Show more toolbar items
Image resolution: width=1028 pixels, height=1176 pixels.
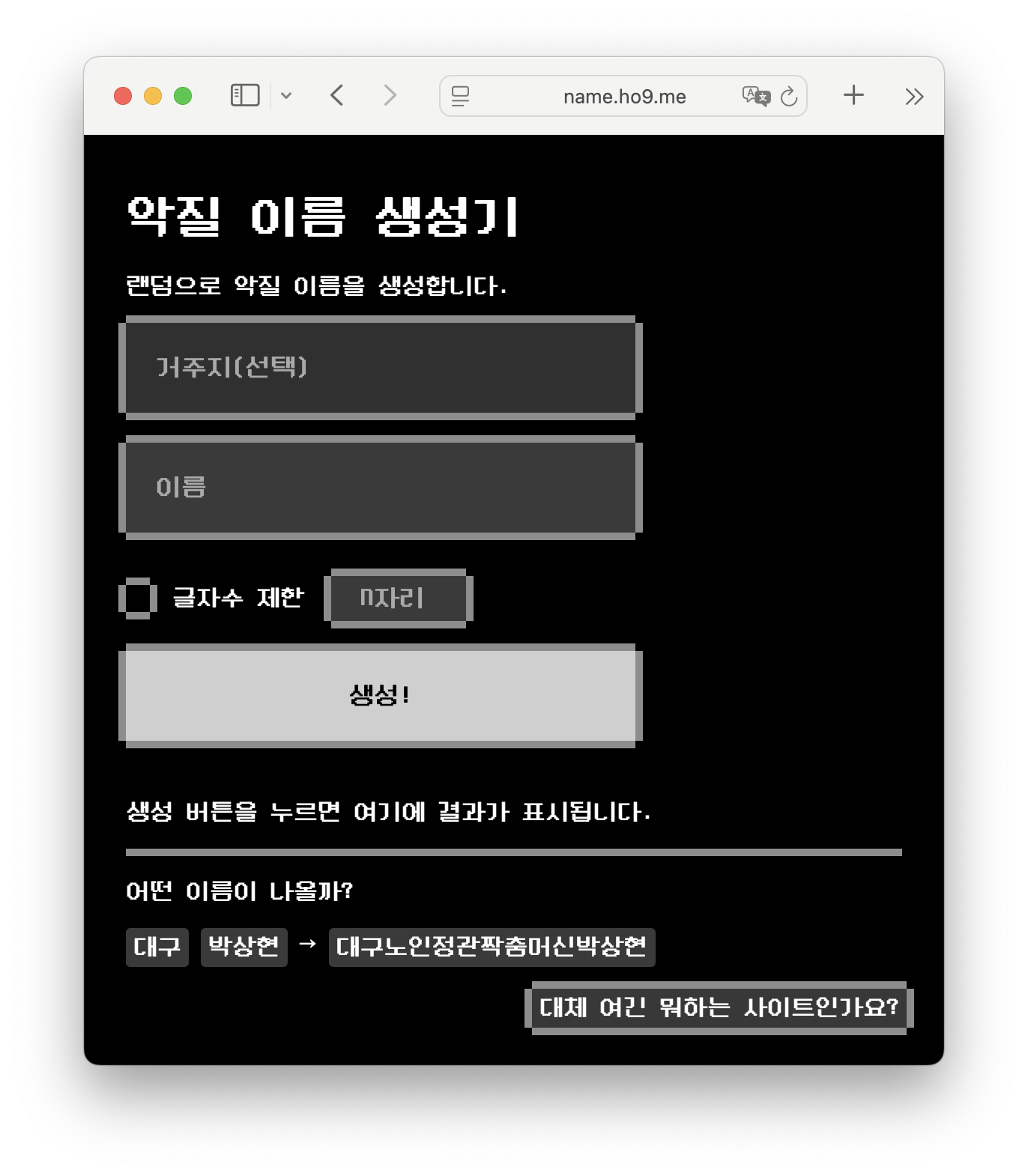(914, 97)
